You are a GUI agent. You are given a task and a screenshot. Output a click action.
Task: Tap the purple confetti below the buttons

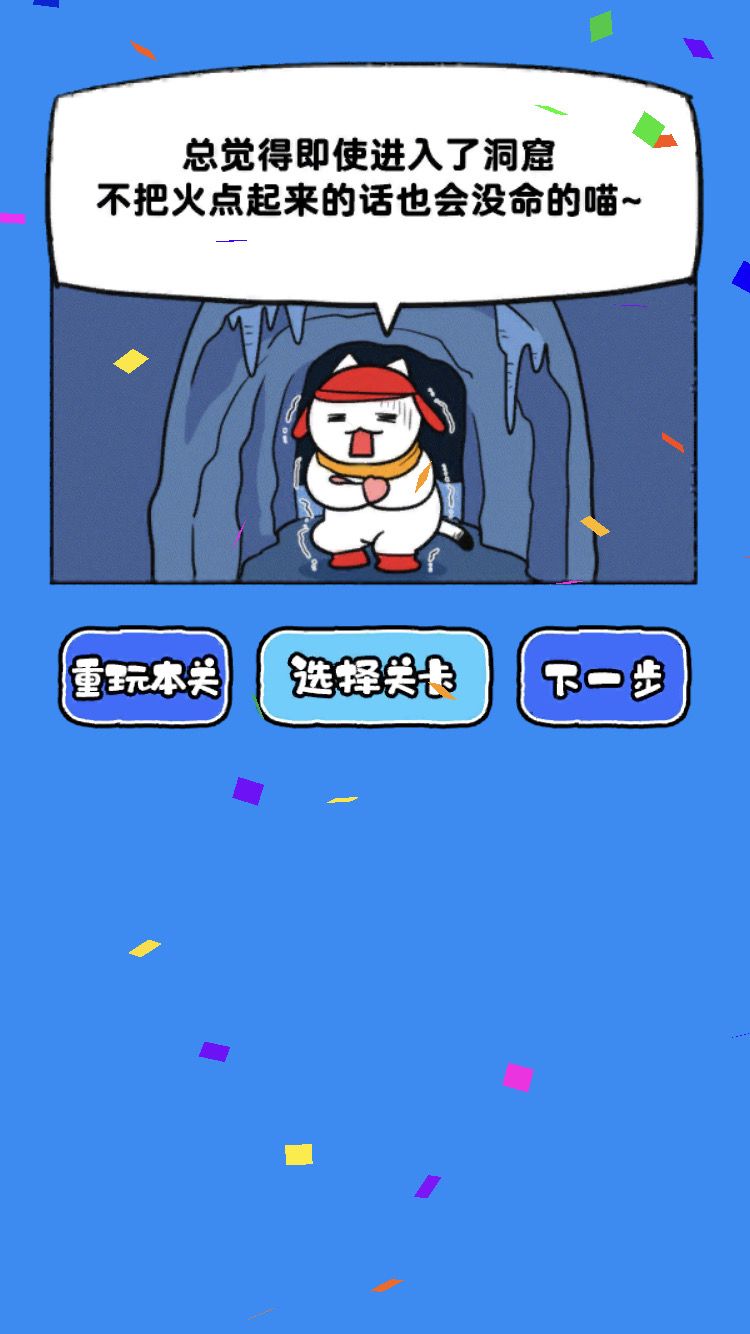(244, 792)
